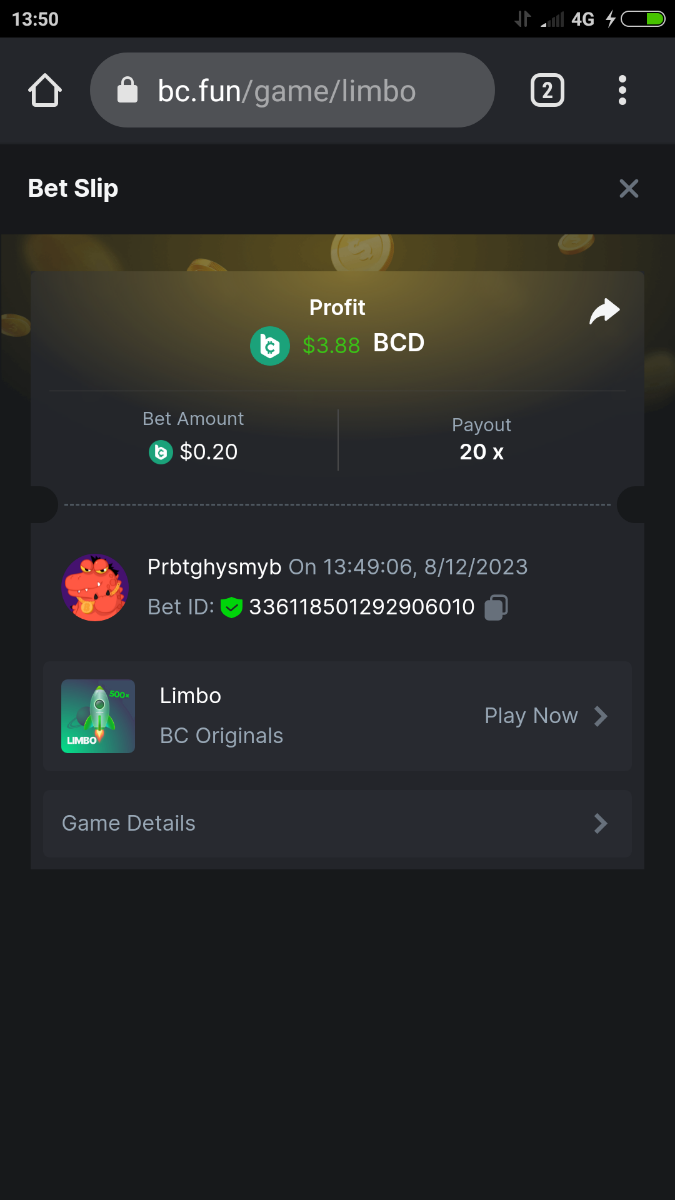This screenshot has width=675, height=1200.
Task: Close the Bet Slip panel
Action: click(628, 188)
